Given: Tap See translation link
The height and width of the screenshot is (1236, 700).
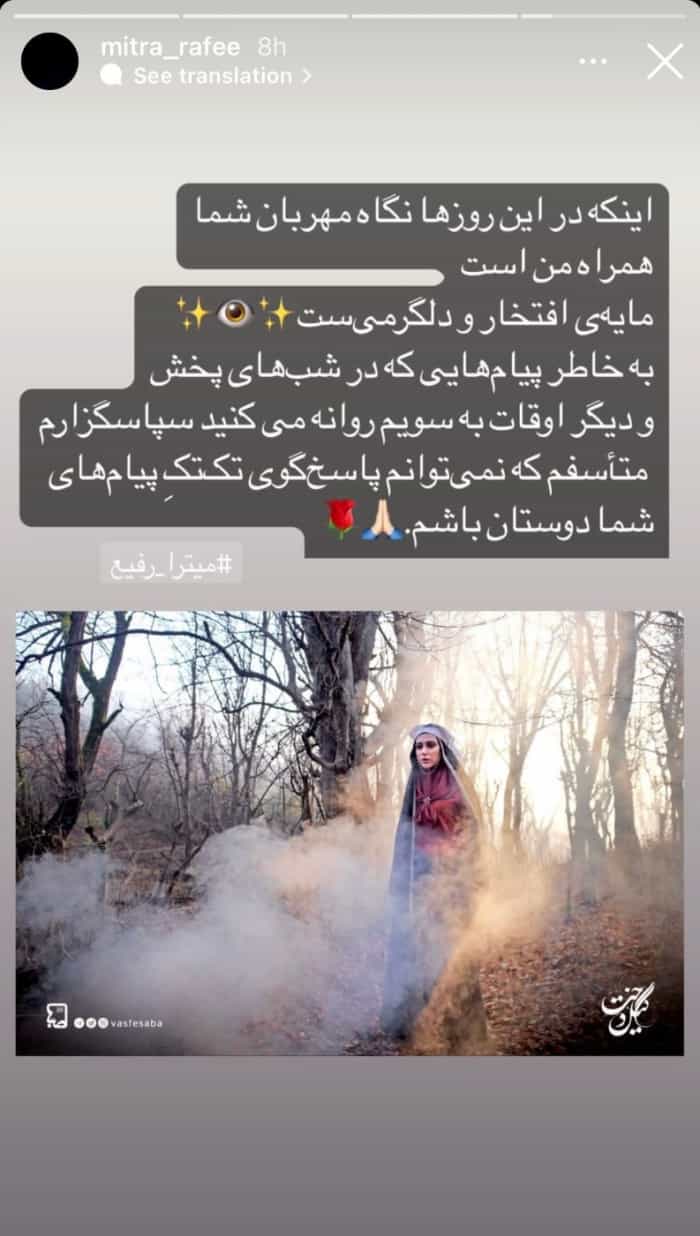Looking at the screenshot, I should pos(212,76).
